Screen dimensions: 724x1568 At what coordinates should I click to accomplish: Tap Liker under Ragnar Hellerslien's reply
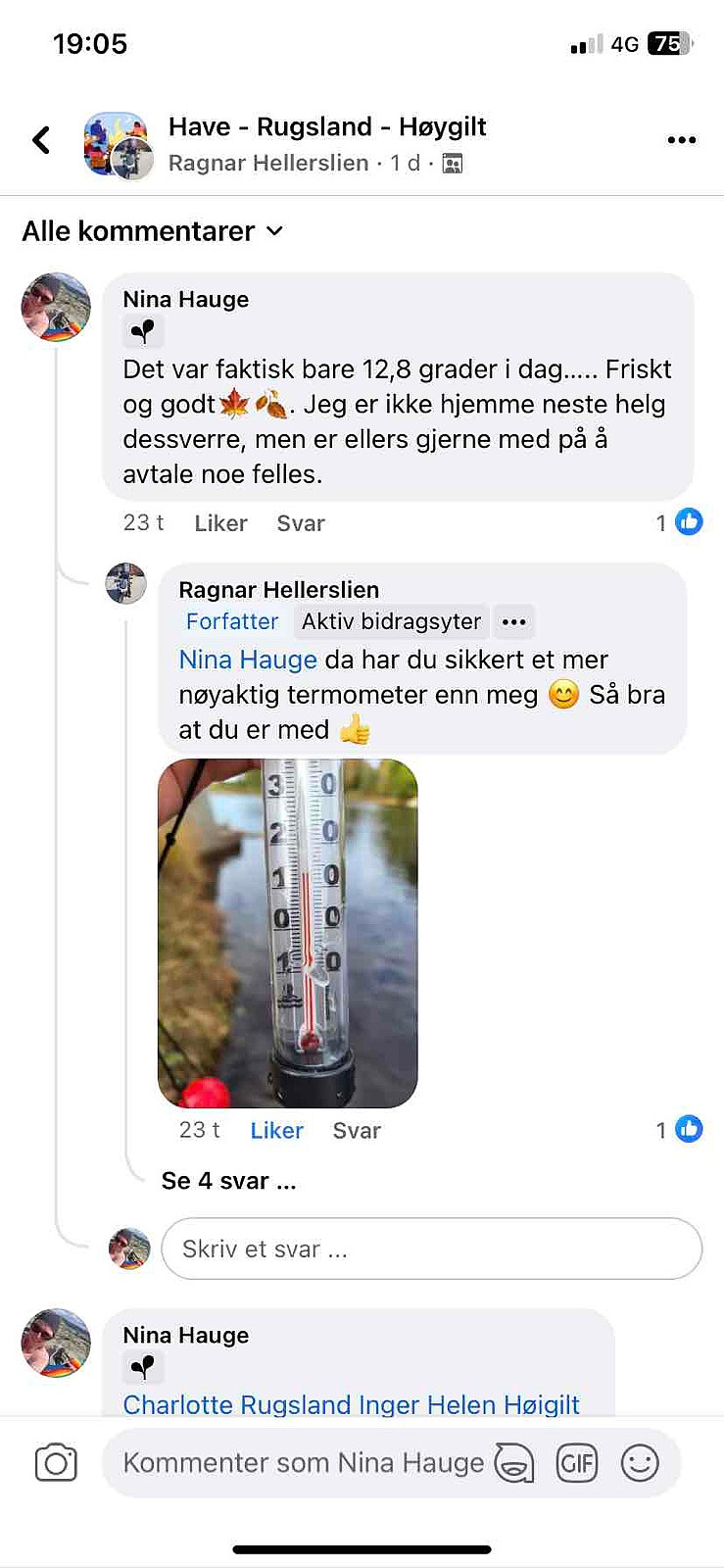tap(277, 1130)
